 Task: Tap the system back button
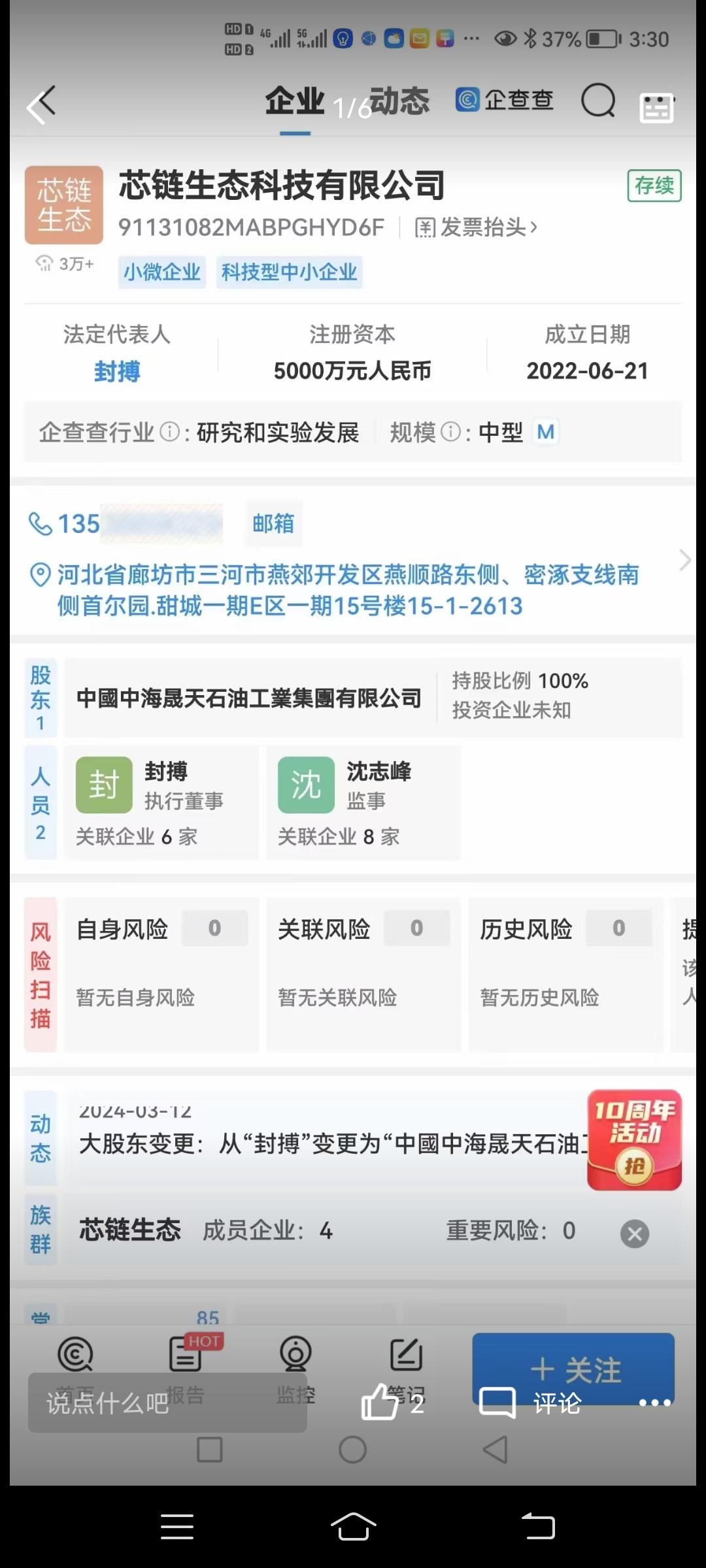(538, 1527)
